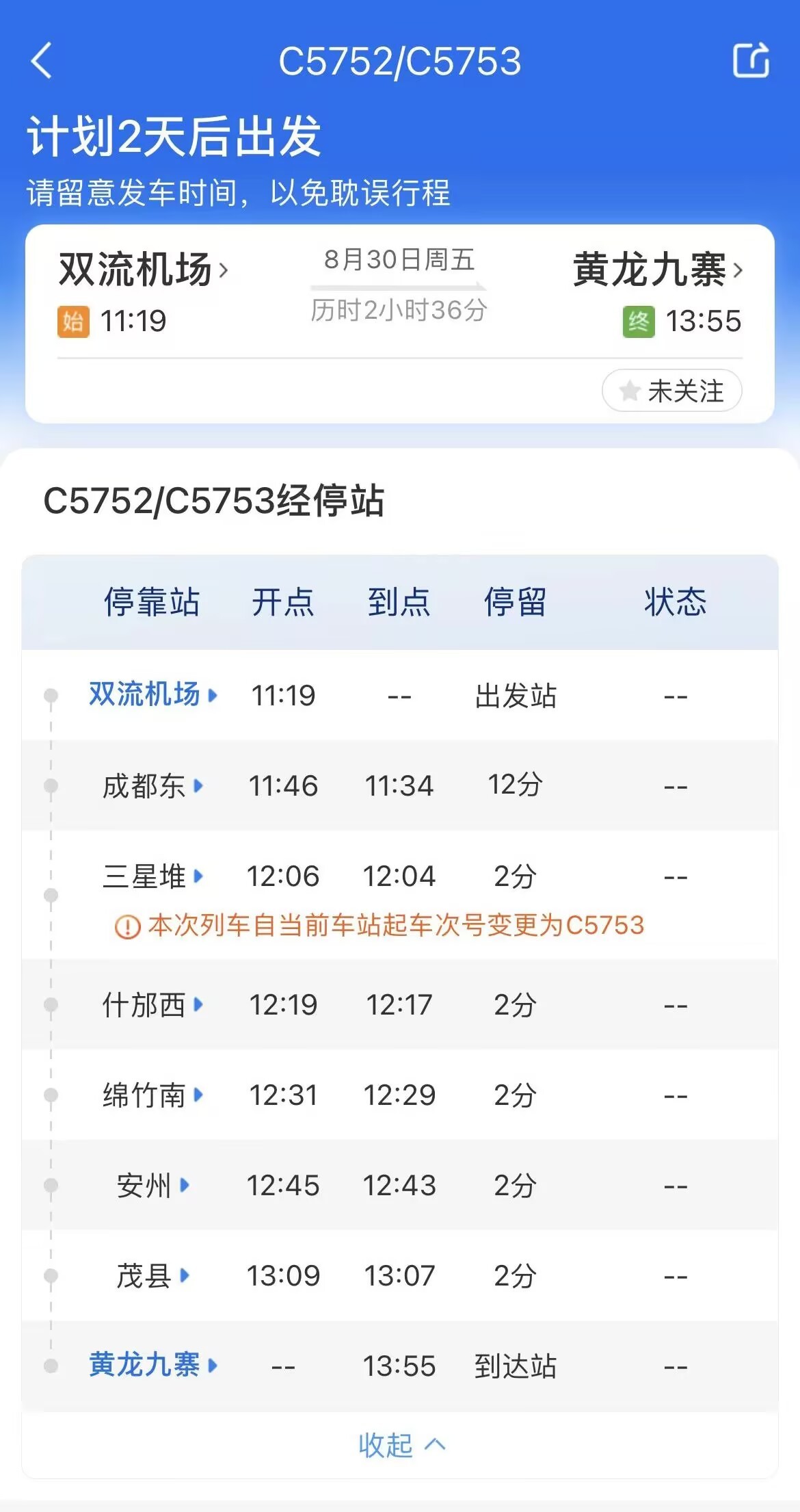The width and height of the screenshot is (800, 1512).
Task: Collapse the stop list with 收起
Action: click(401, 1445)
